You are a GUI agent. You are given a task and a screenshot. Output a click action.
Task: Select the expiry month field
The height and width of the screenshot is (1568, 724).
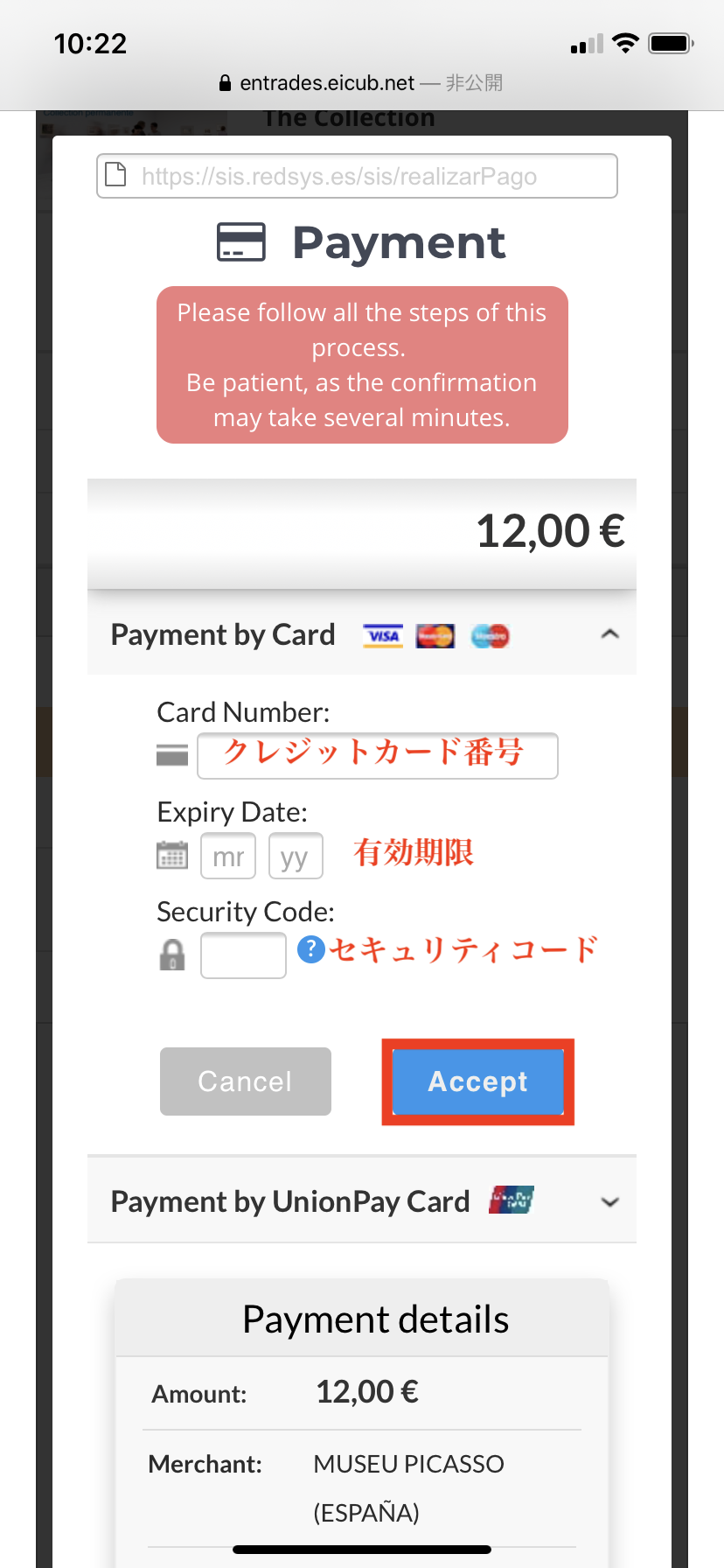tap(228, 856)
